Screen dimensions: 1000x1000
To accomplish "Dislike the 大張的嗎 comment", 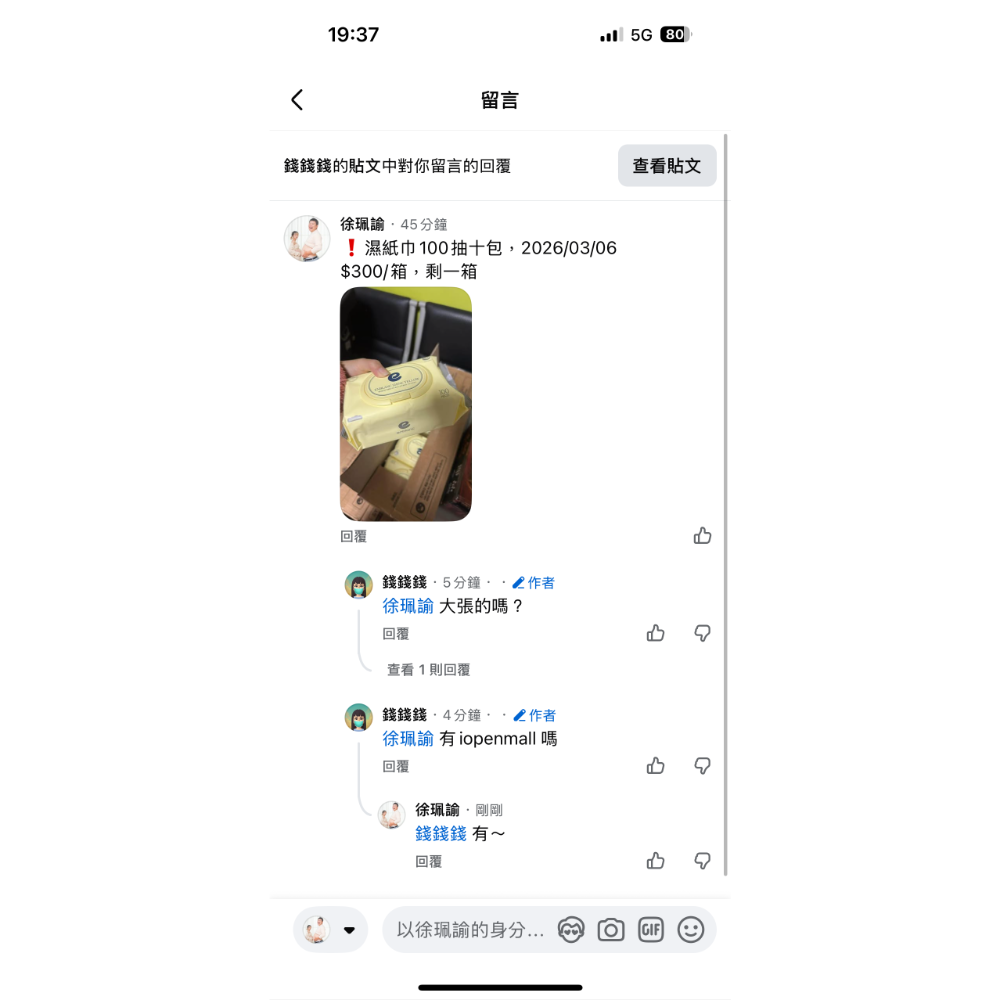I will click(703, 633).
